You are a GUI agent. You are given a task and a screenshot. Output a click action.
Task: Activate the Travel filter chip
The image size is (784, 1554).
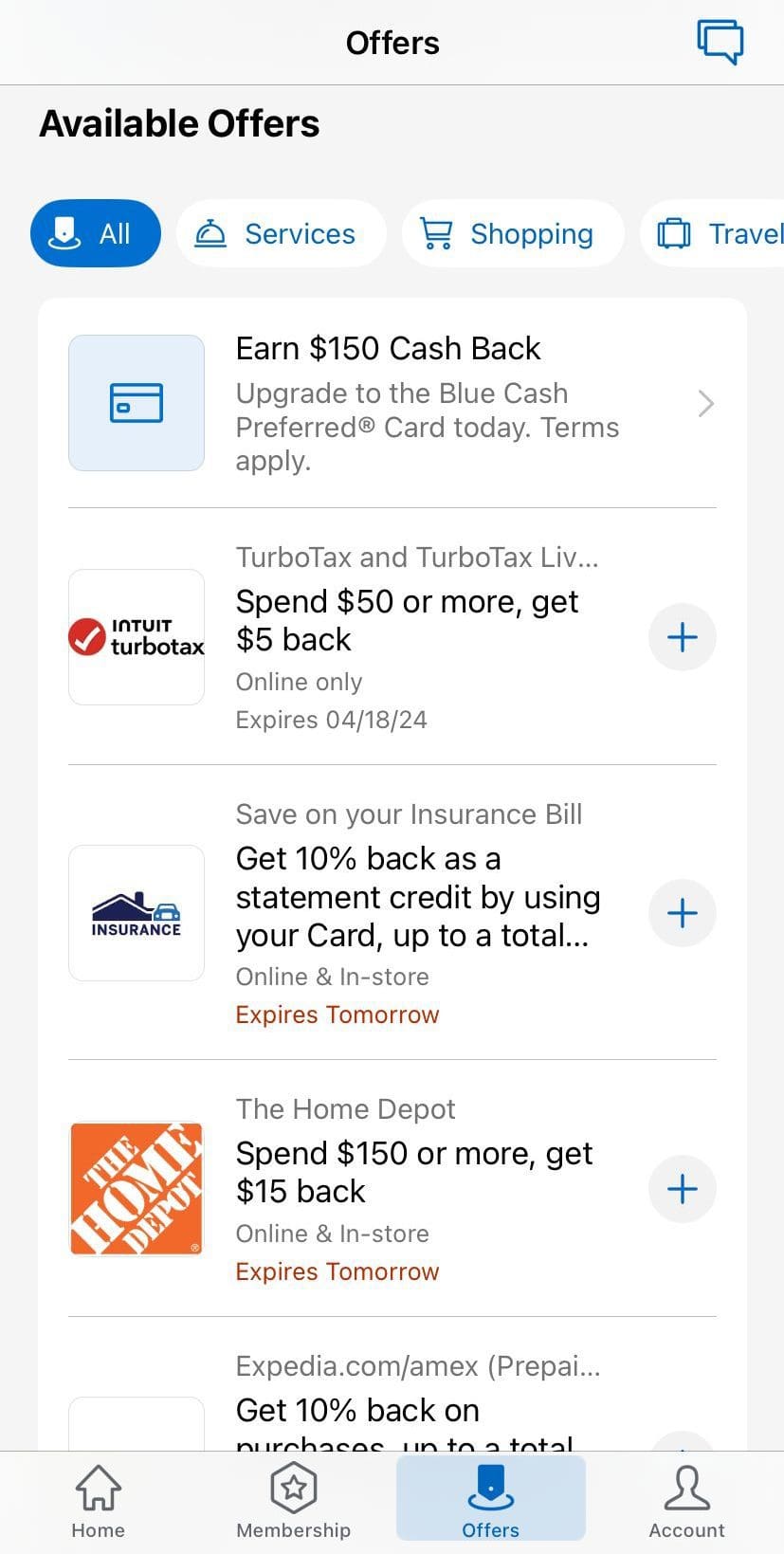730,233
